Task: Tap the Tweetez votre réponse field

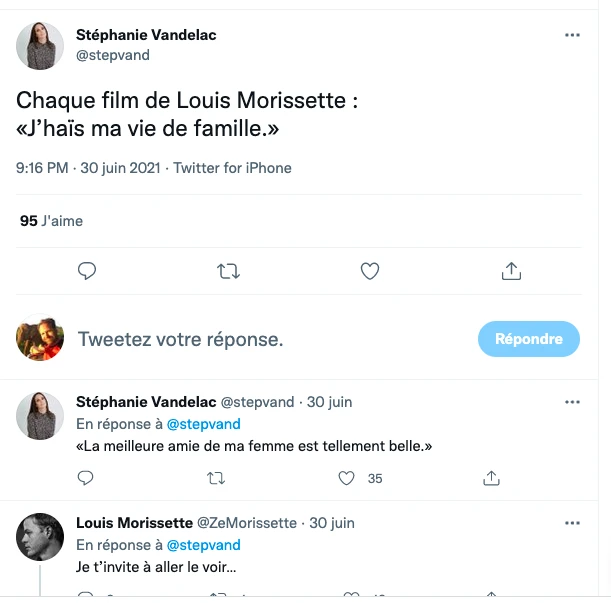Action: [180, 339]
